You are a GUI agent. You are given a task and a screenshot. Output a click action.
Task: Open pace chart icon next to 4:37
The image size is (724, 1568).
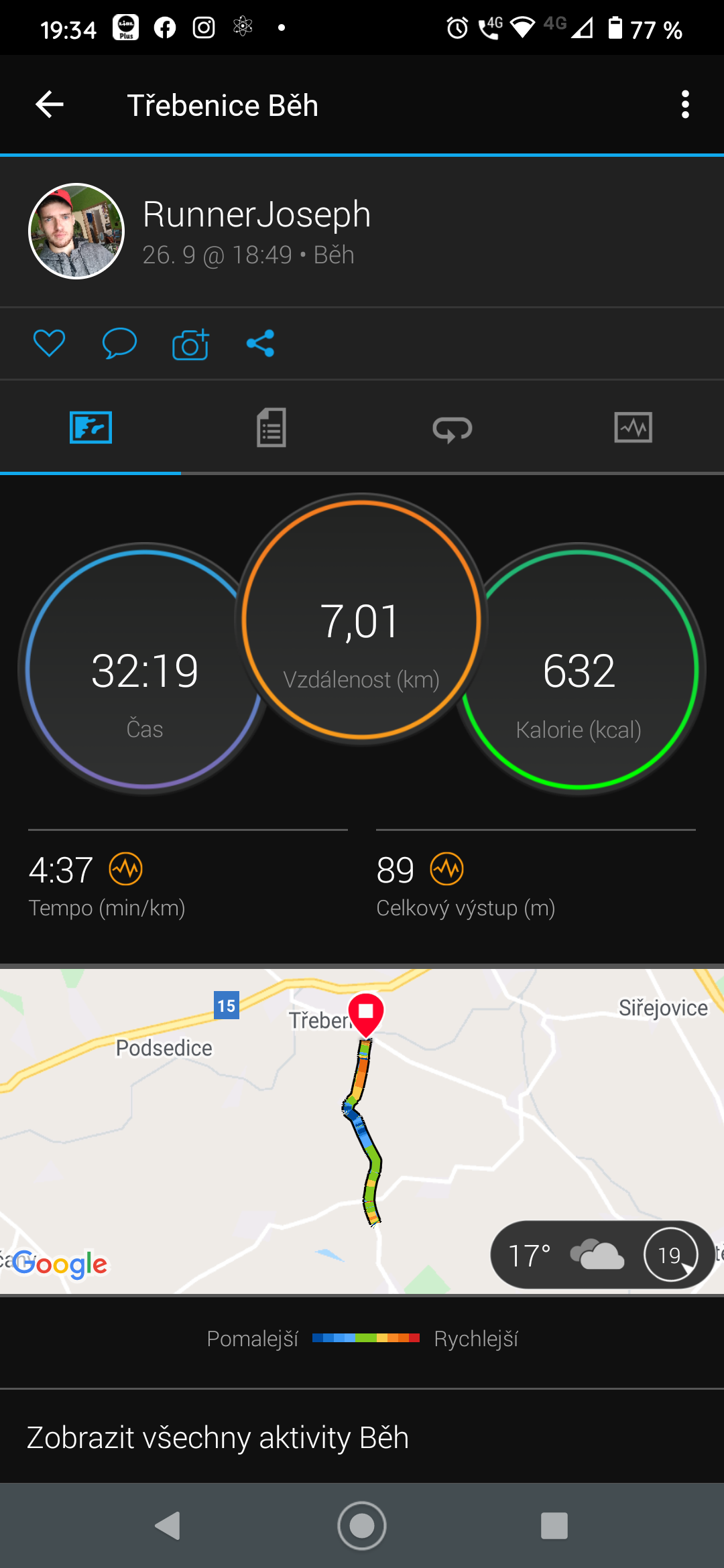[126, 870]
